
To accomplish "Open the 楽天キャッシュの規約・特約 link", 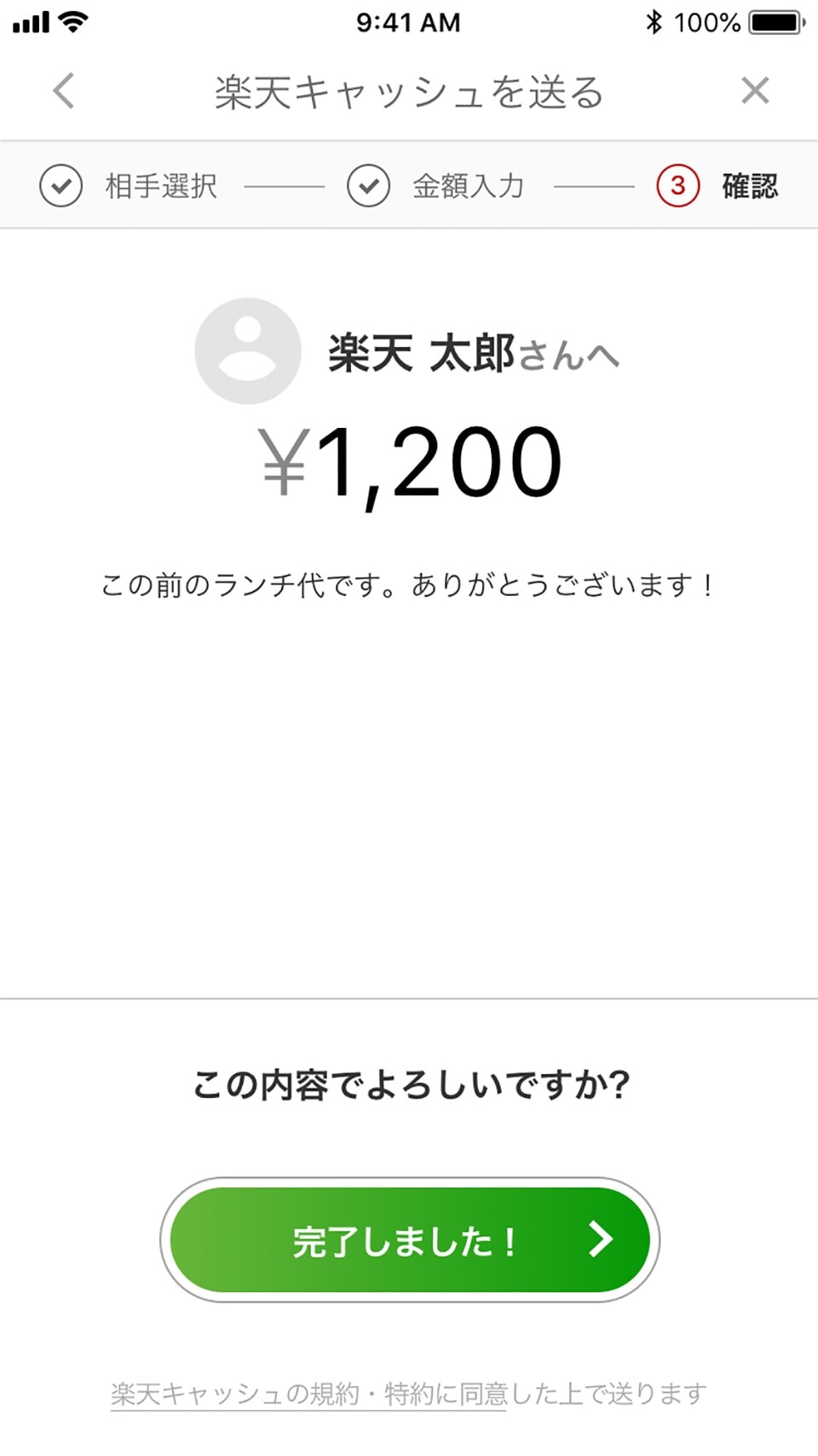I will [308, 1395].
